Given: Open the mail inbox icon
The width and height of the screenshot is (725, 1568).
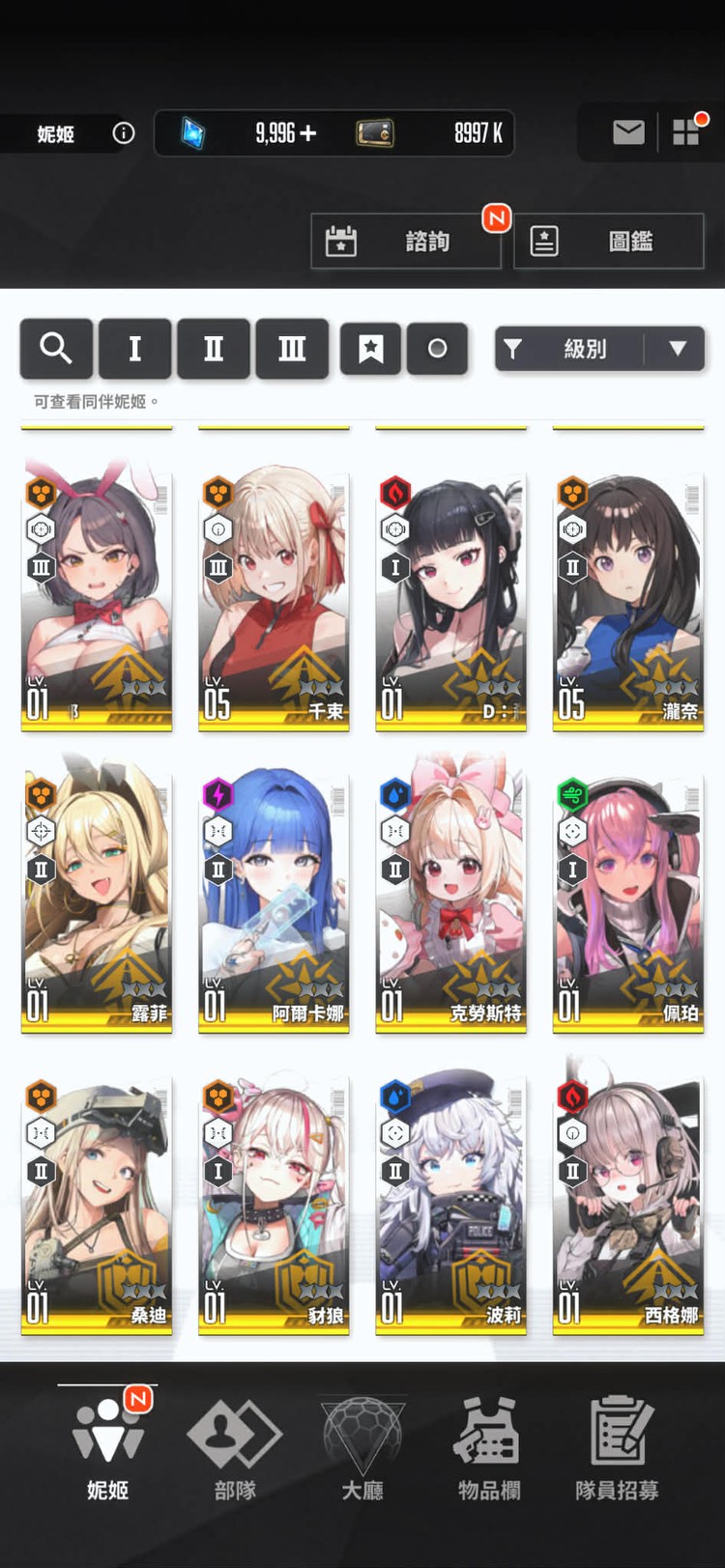Looking at the screenshot, I should coord(628,132).
